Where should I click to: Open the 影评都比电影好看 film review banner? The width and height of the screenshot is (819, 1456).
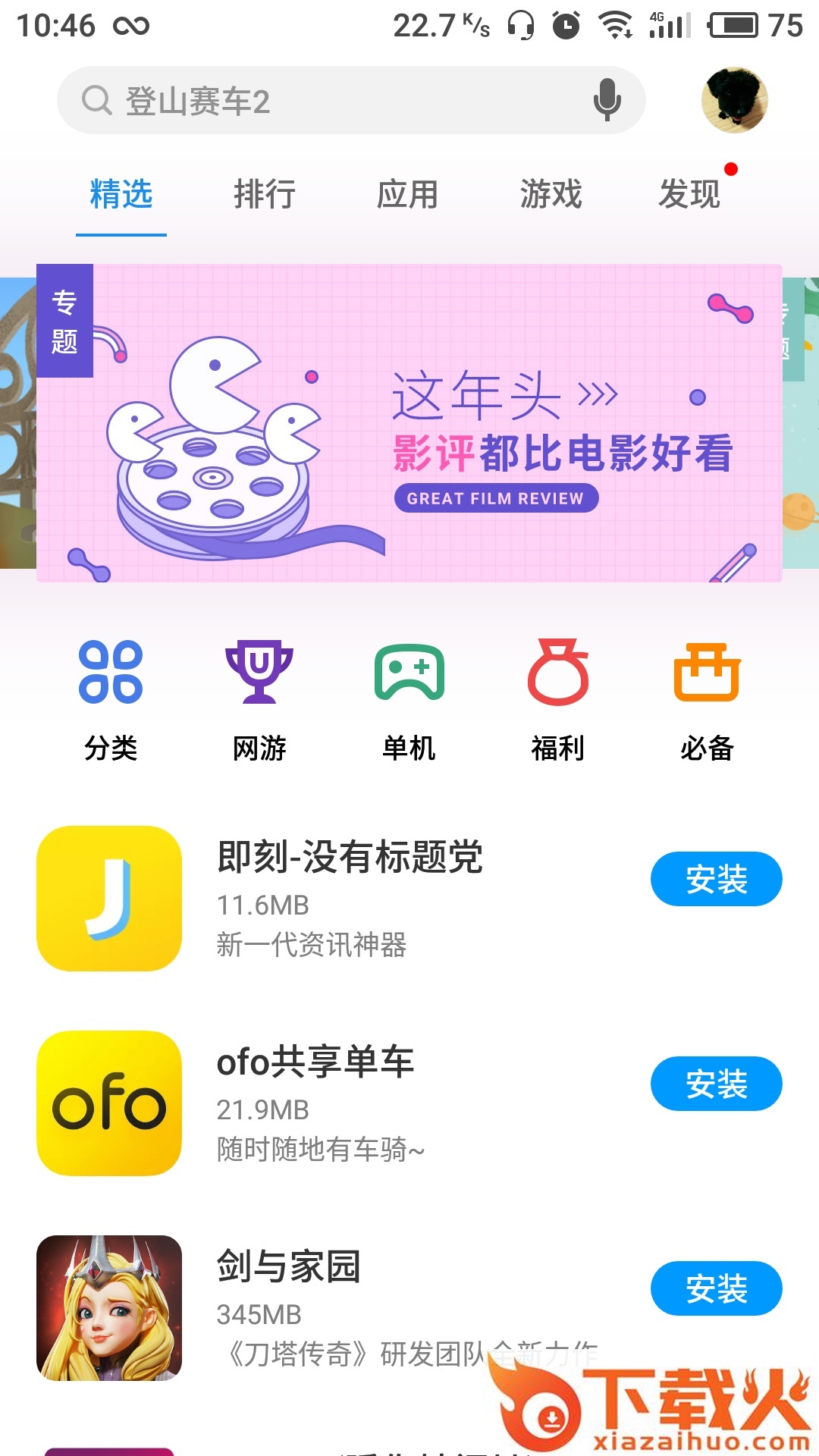[409, 423]
